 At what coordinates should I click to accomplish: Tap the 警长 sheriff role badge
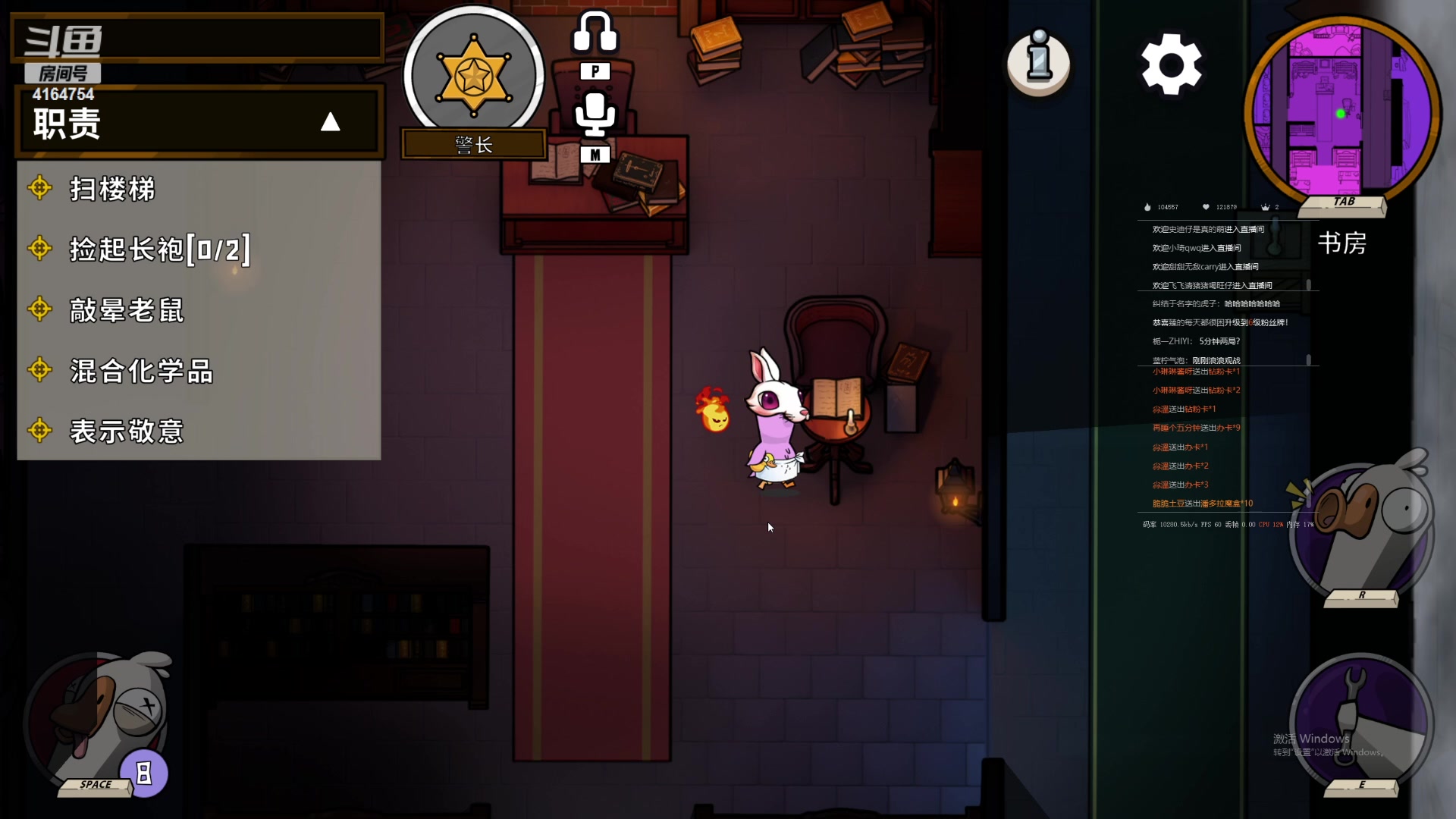473,76
